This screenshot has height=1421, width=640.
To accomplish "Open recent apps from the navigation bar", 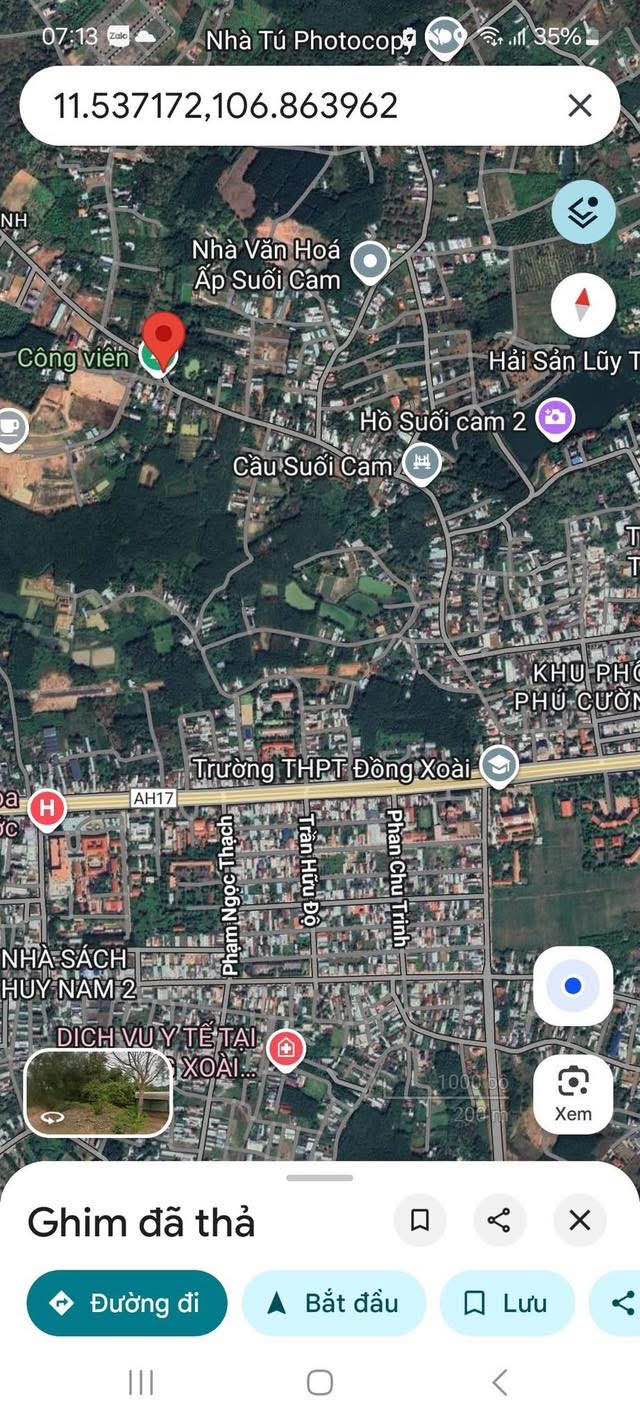I will pyautogui.click(x=141, y=1383).
